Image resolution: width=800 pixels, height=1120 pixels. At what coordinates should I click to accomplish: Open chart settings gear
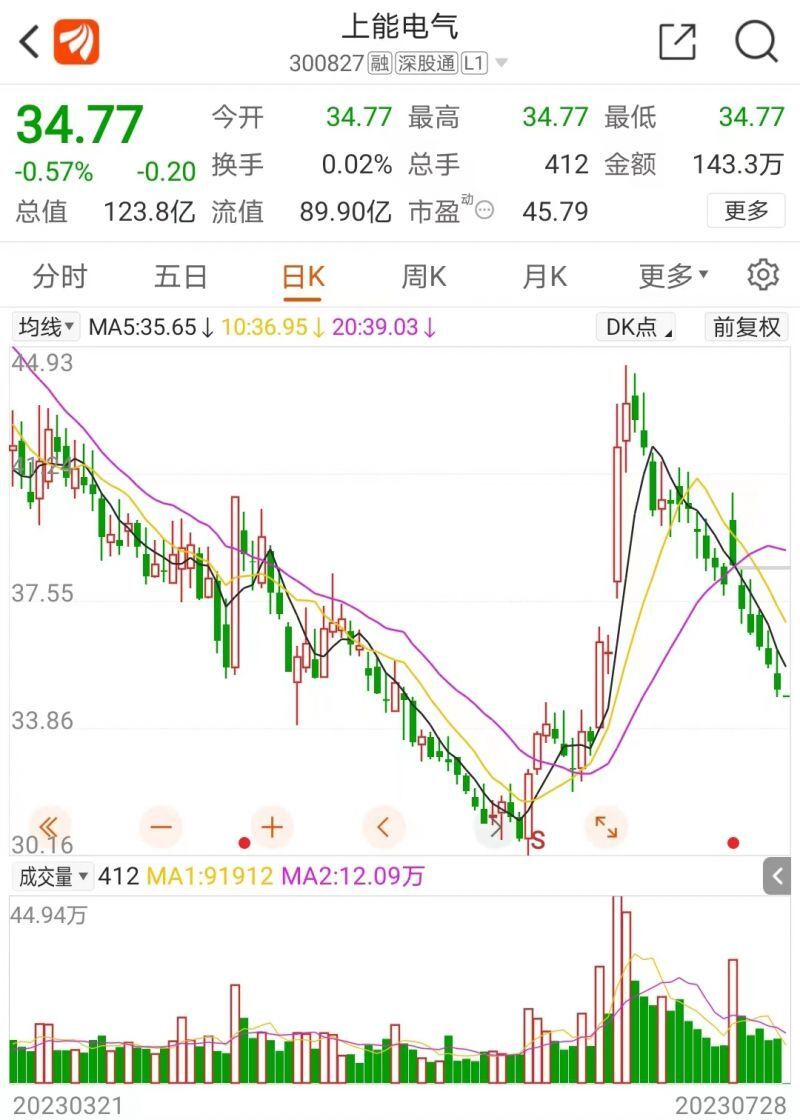[763, 275]
